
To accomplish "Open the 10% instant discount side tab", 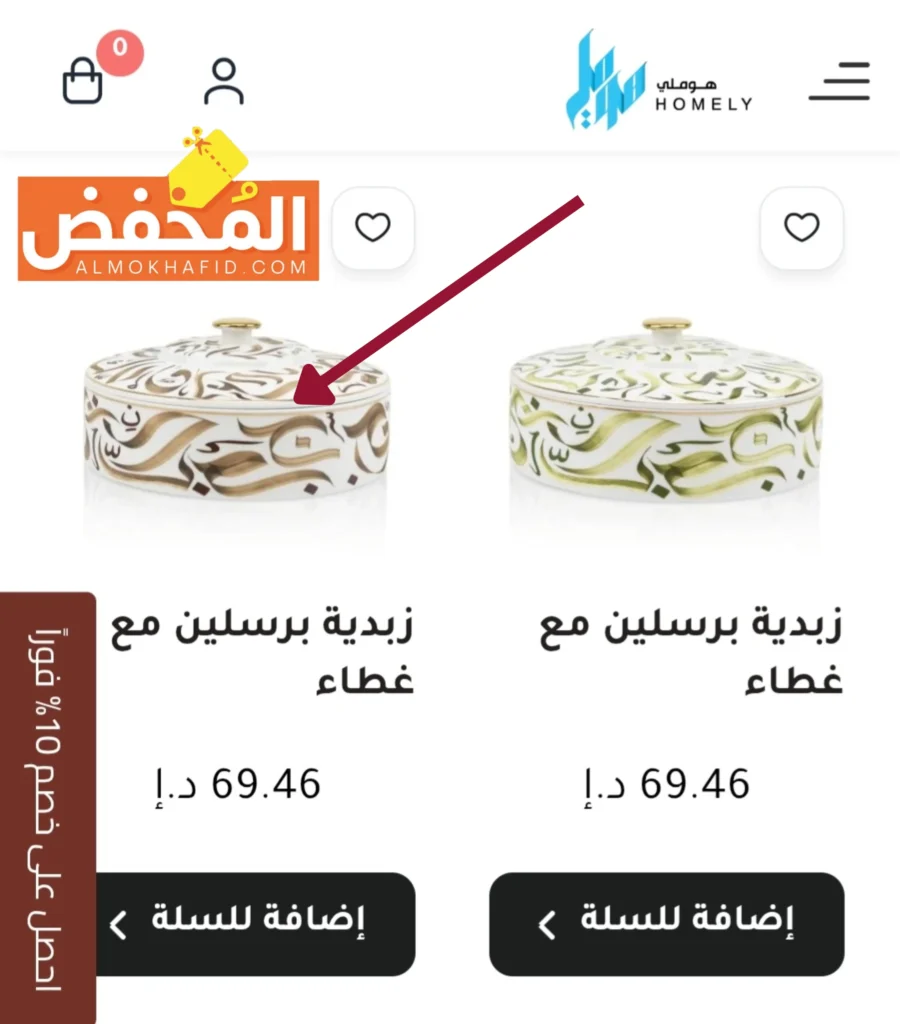I will (47, 808).
